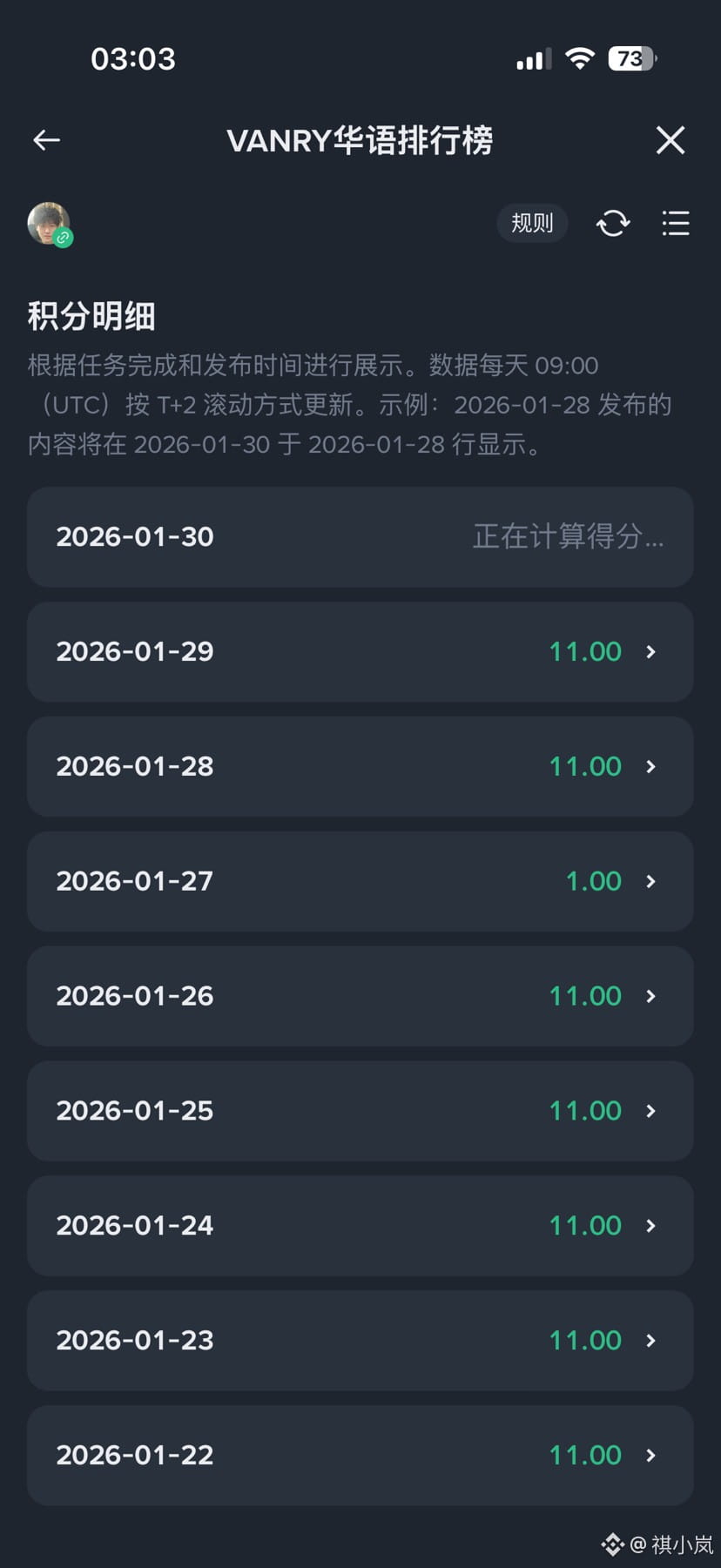The width and height of the screenshot is (721, 1568).
Task: Open points details for 2026-01-29
Action: 360,651
